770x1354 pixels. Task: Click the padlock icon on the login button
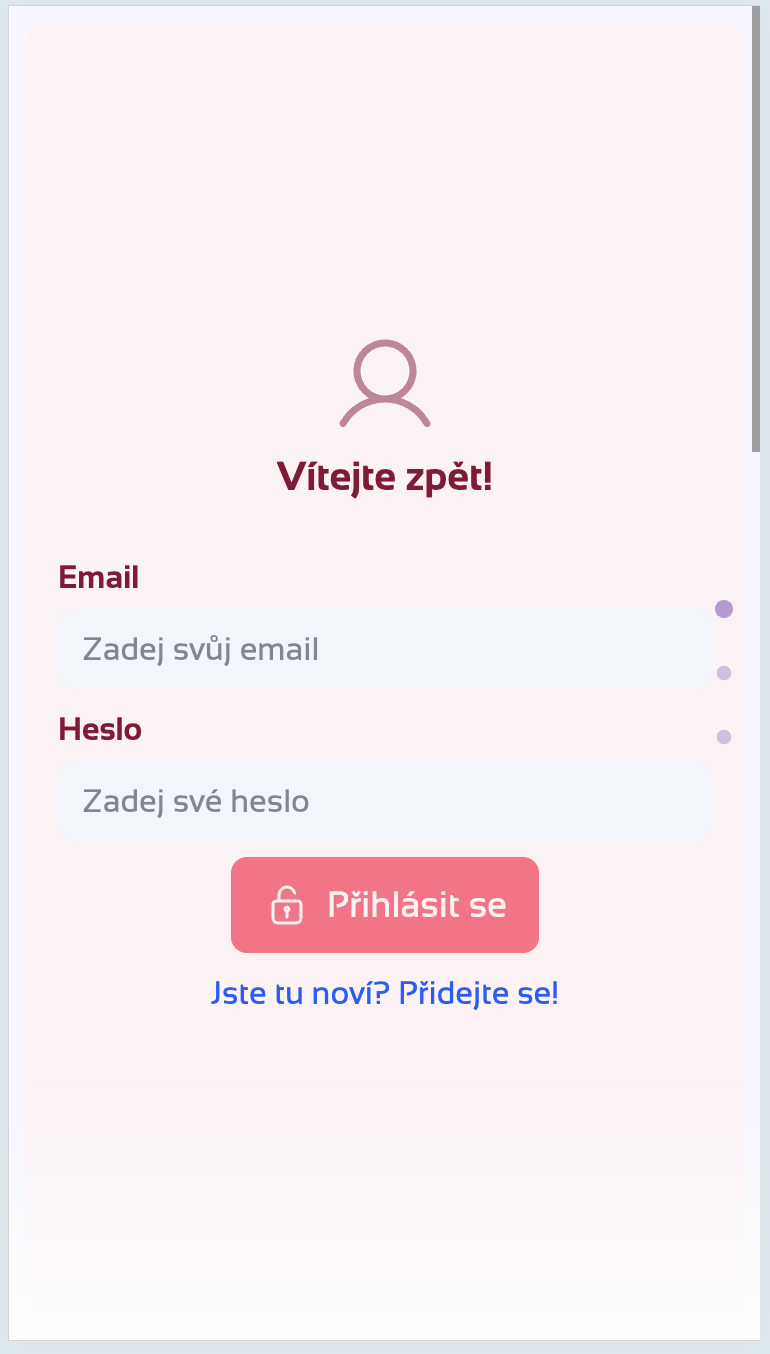[x=286, y=904]
